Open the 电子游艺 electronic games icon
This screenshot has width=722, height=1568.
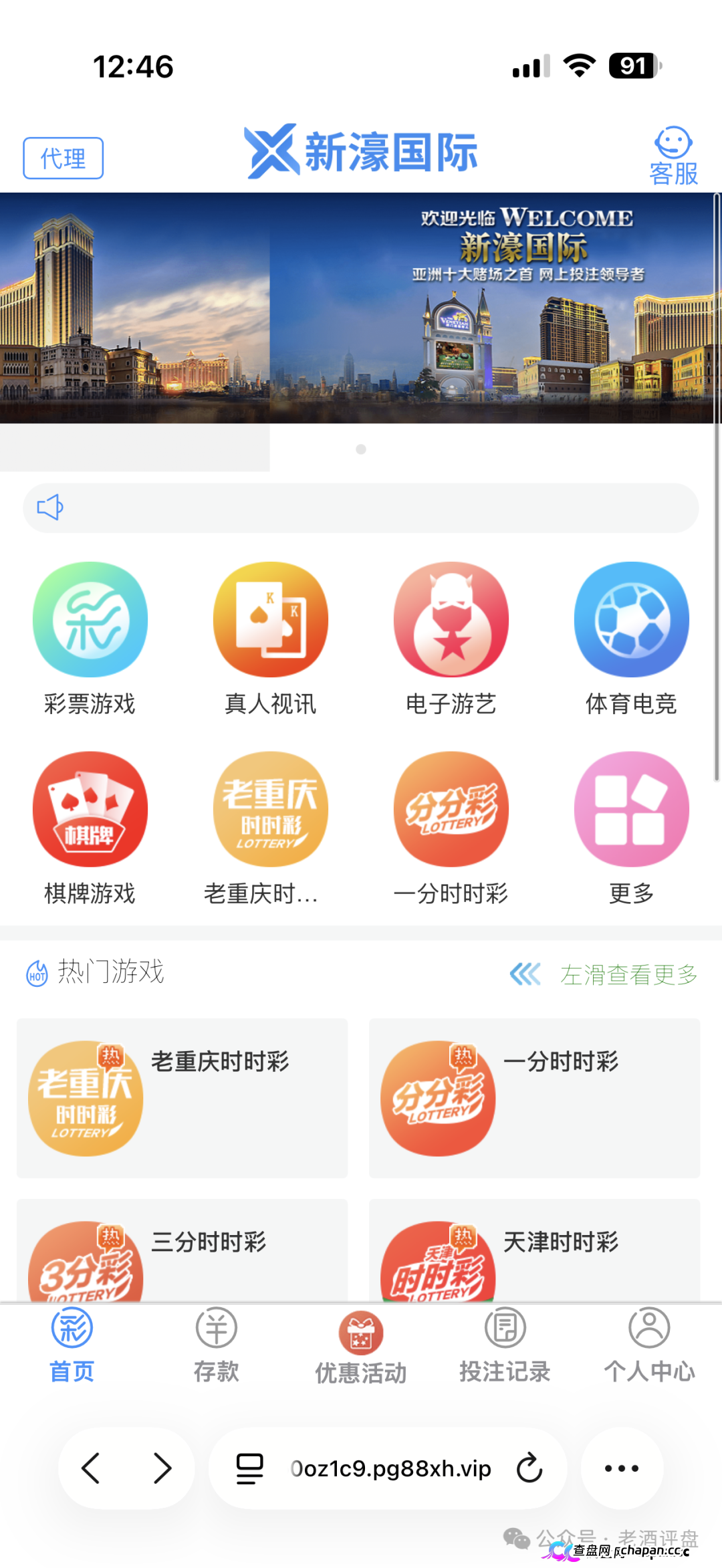pos(450,620)
